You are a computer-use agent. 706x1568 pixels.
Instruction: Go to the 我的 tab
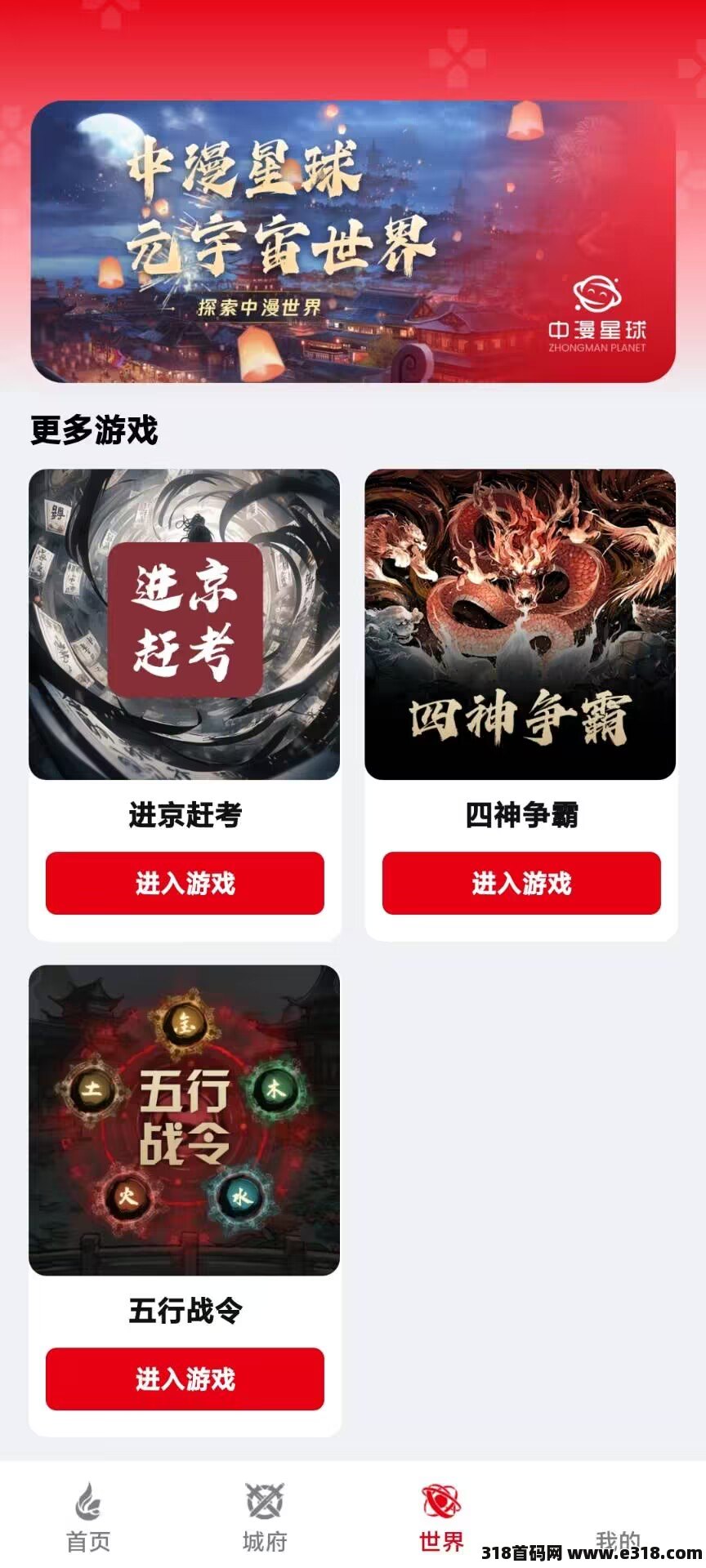[x=618, y=1517]
